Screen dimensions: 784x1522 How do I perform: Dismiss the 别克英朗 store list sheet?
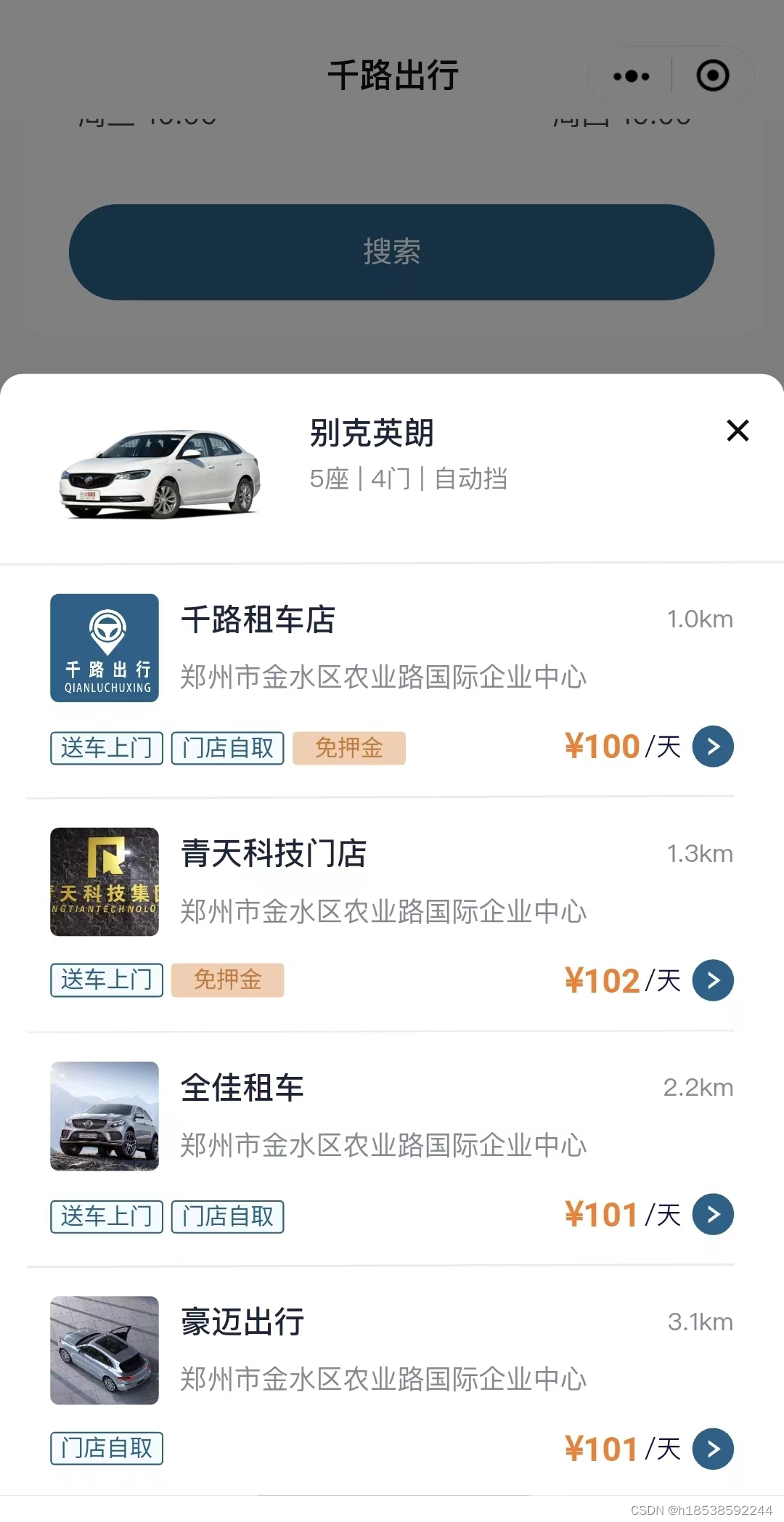[738, 431]
